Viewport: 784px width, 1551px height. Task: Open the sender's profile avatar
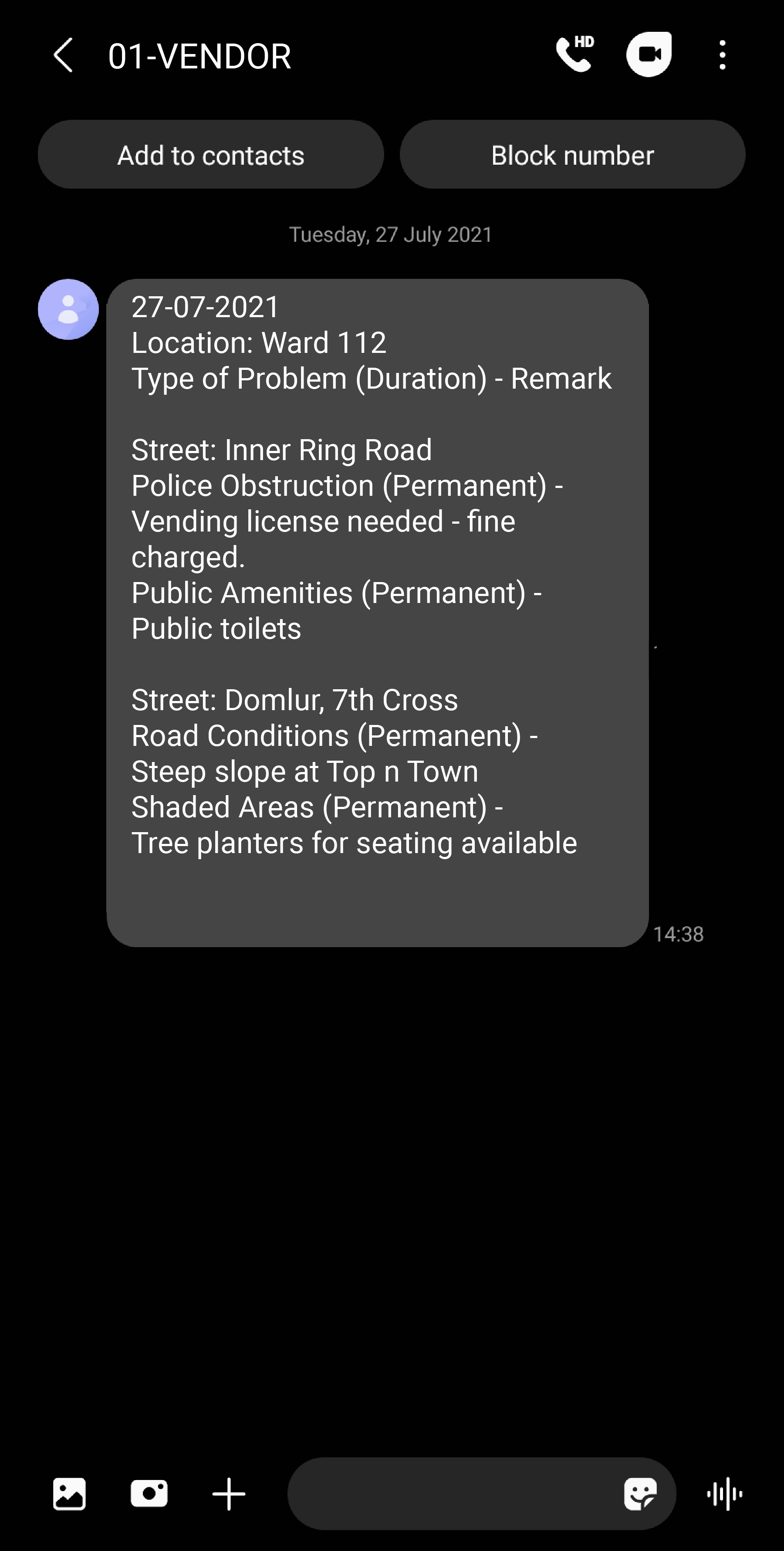pos(68,309)
